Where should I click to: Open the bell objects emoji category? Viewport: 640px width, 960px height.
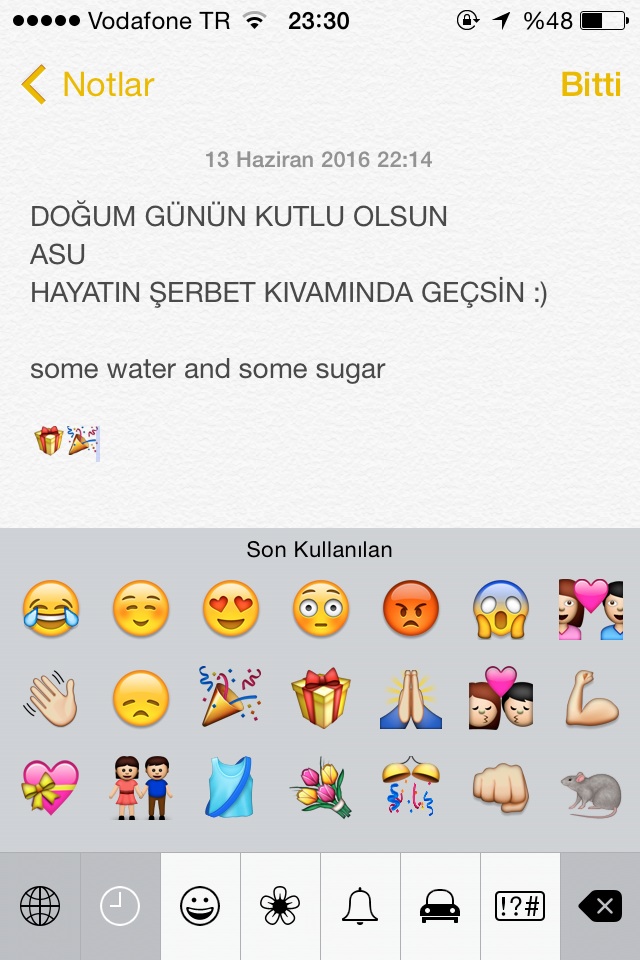pyautogui.click(x=360, y=907)
